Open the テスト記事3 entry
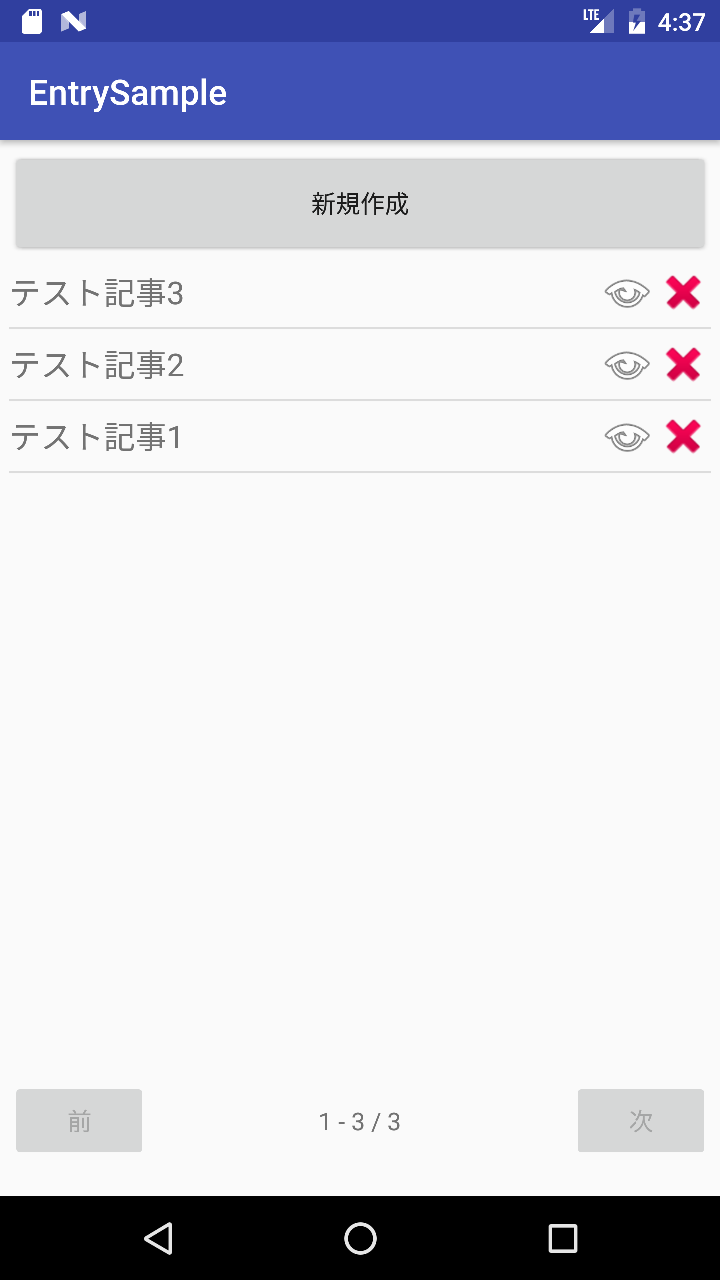720x1280 pixels. [x=97, y=293]
